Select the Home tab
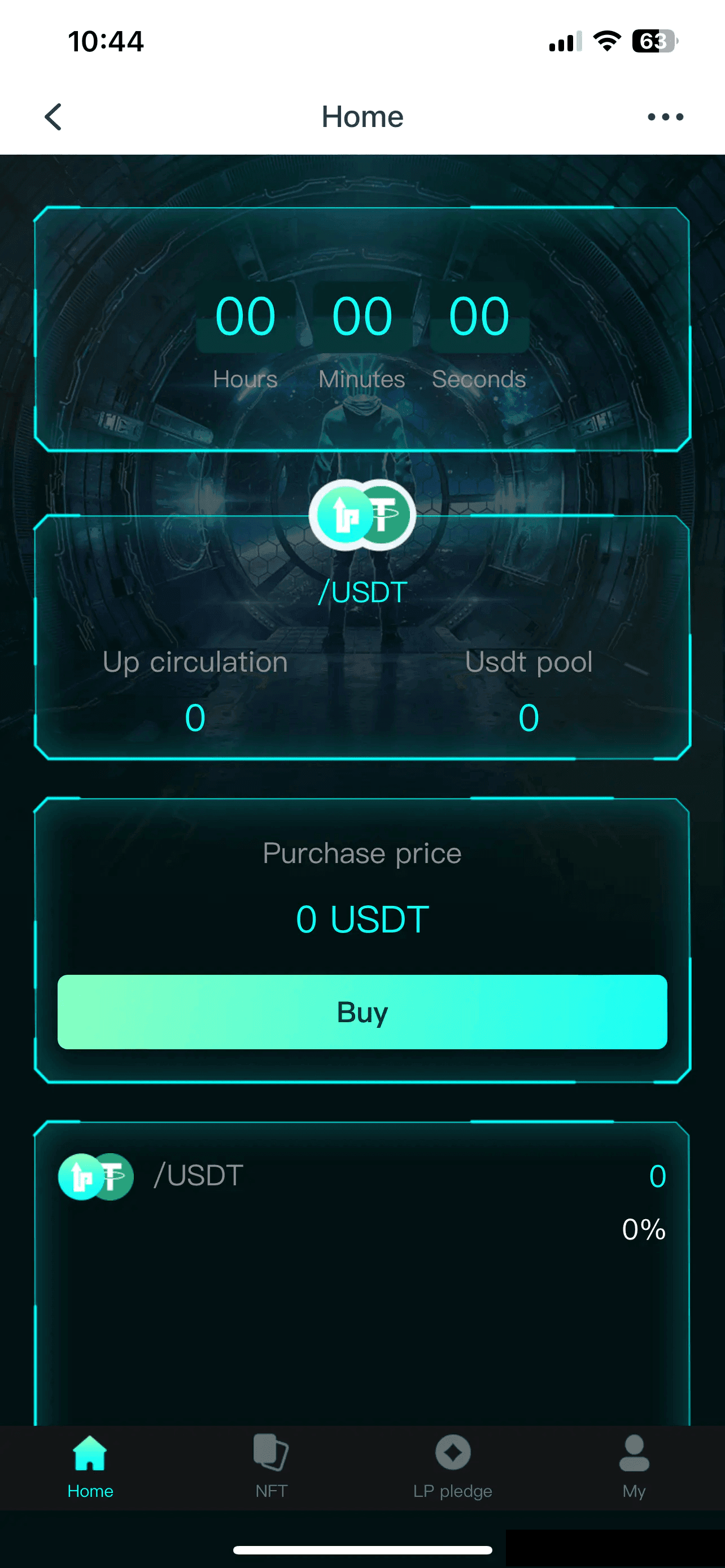The height and width of the screenshot is (1568, 725). click(x=90, y=1466)
